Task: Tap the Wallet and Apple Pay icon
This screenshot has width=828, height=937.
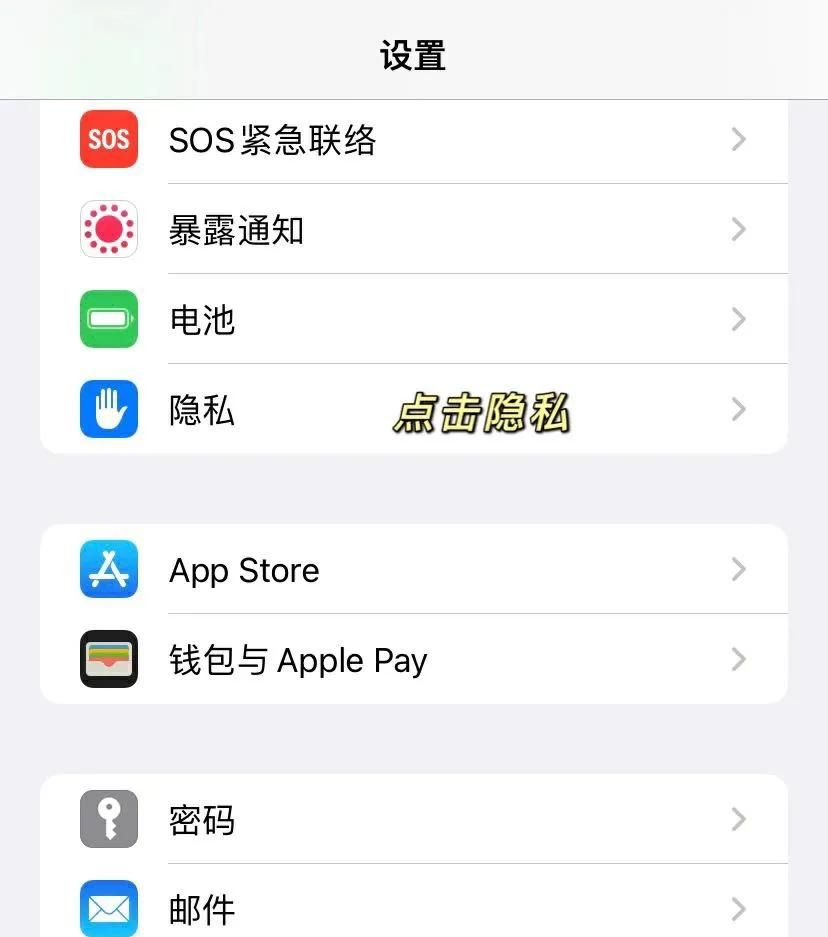Action: click(108, 659)
